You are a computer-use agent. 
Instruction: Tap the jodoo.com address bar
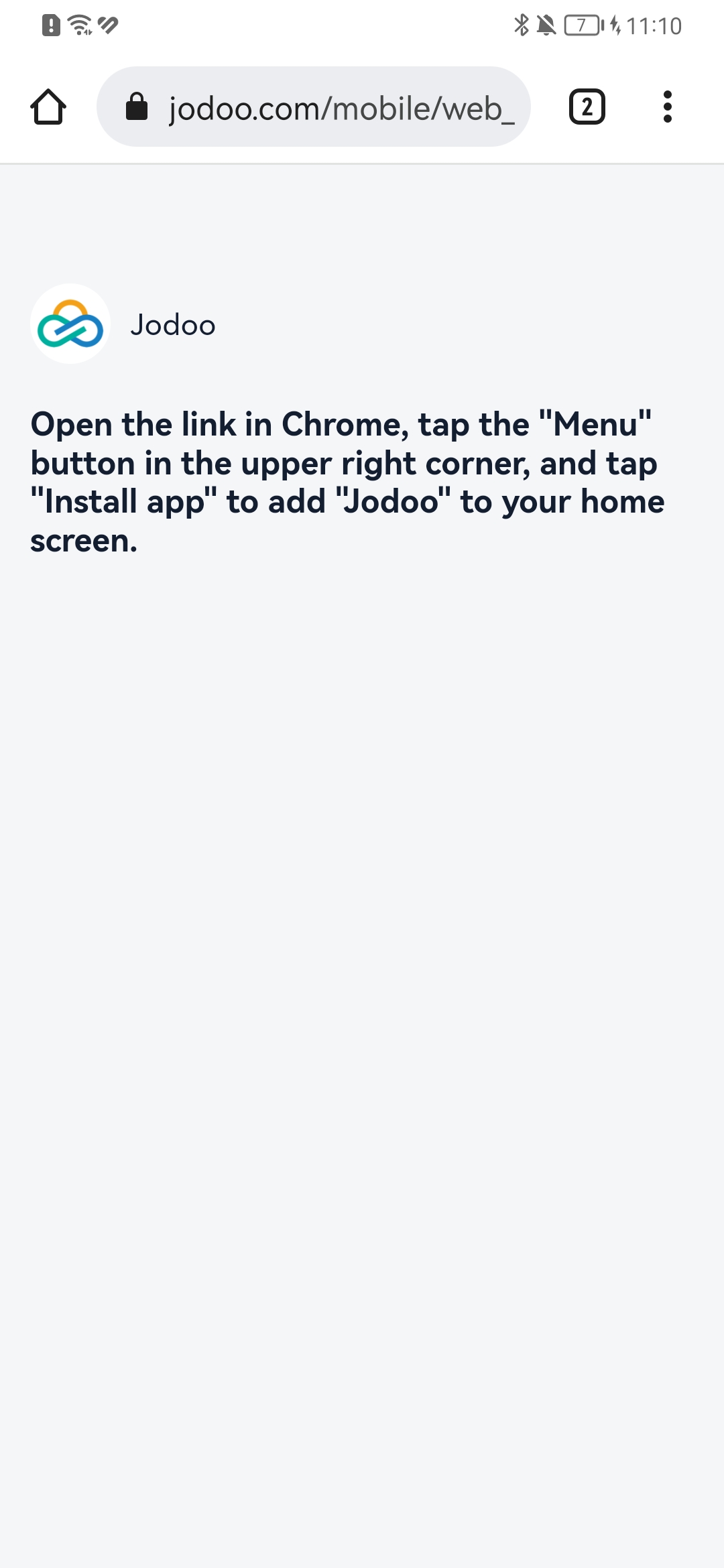tap(314, 107)
